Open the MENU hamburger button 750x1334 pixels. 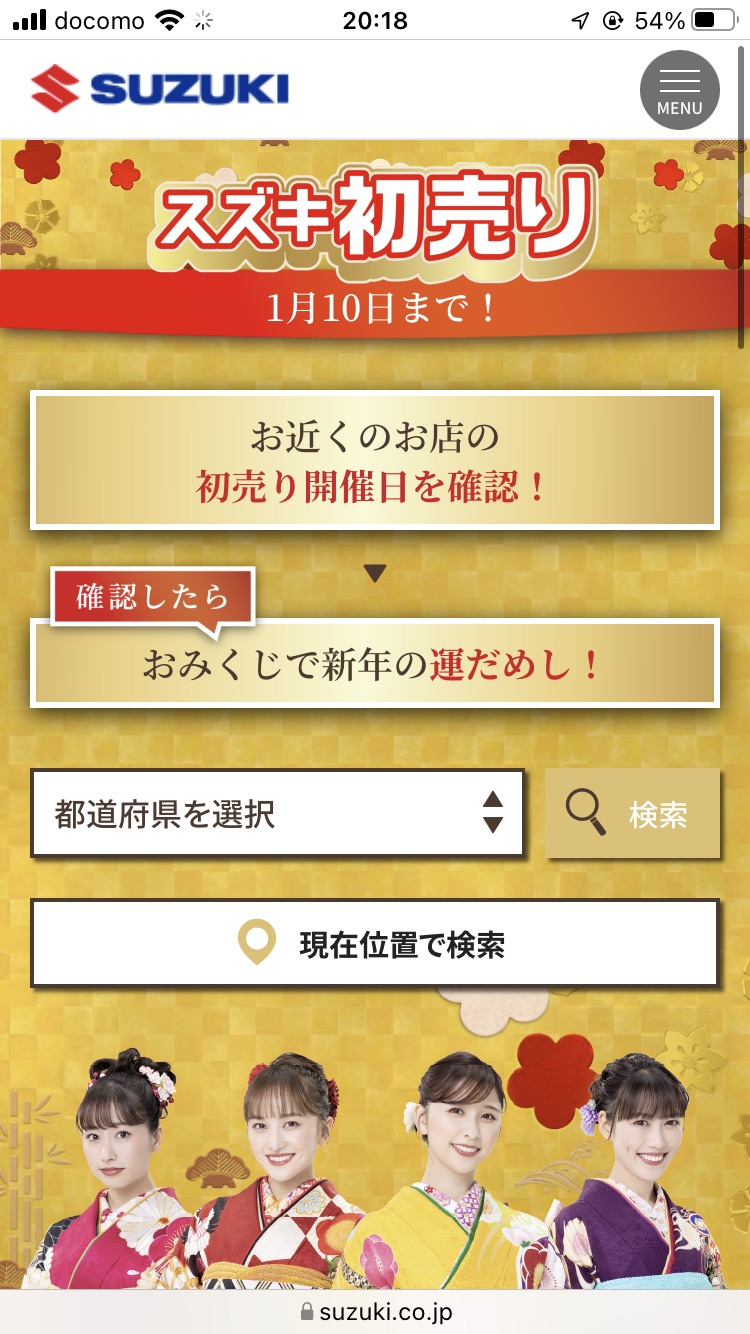click(679, 90)
